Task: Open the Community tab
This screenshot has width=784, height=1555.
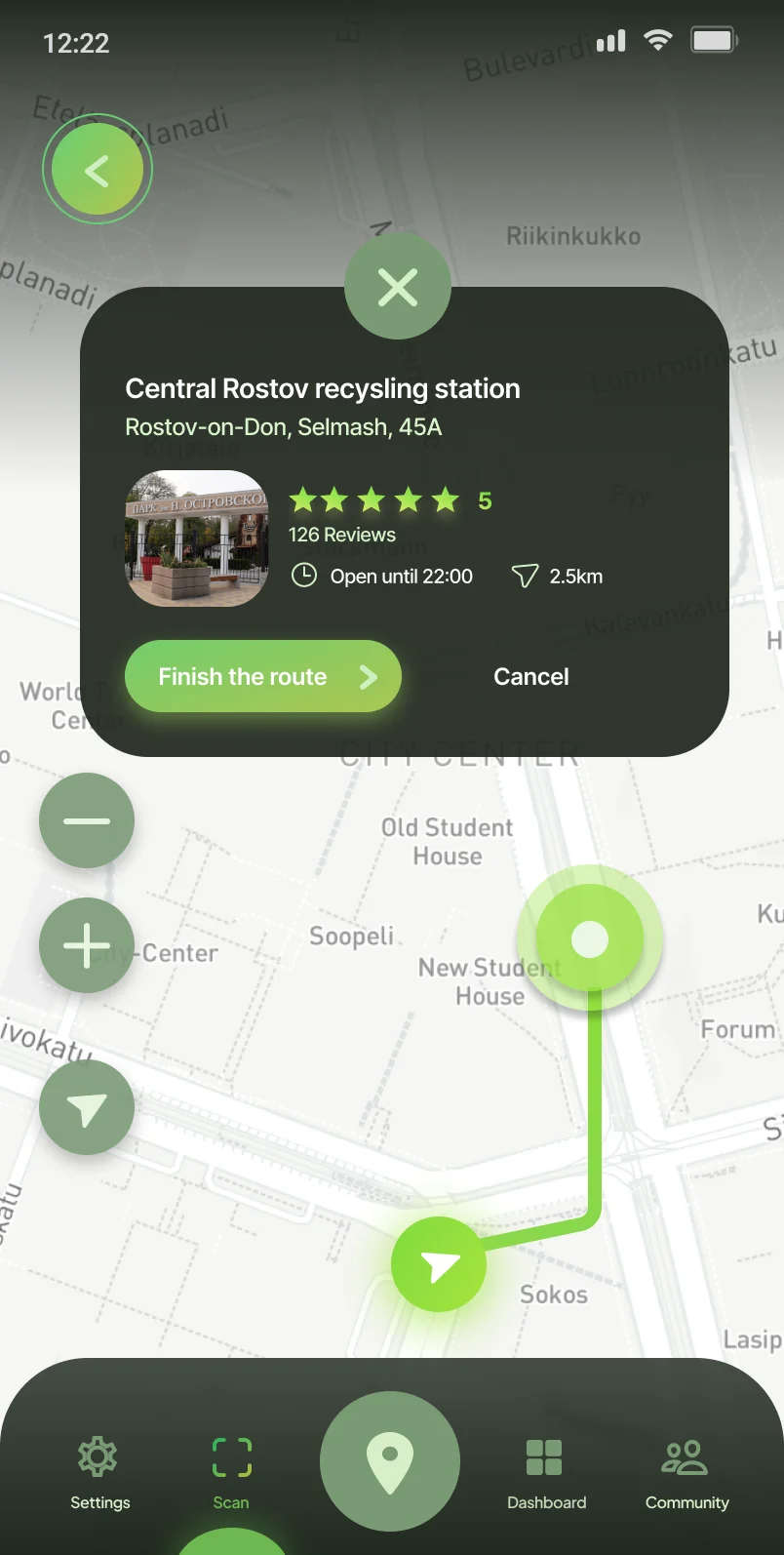Action: pyautogui.click(x=686, y=1473)
